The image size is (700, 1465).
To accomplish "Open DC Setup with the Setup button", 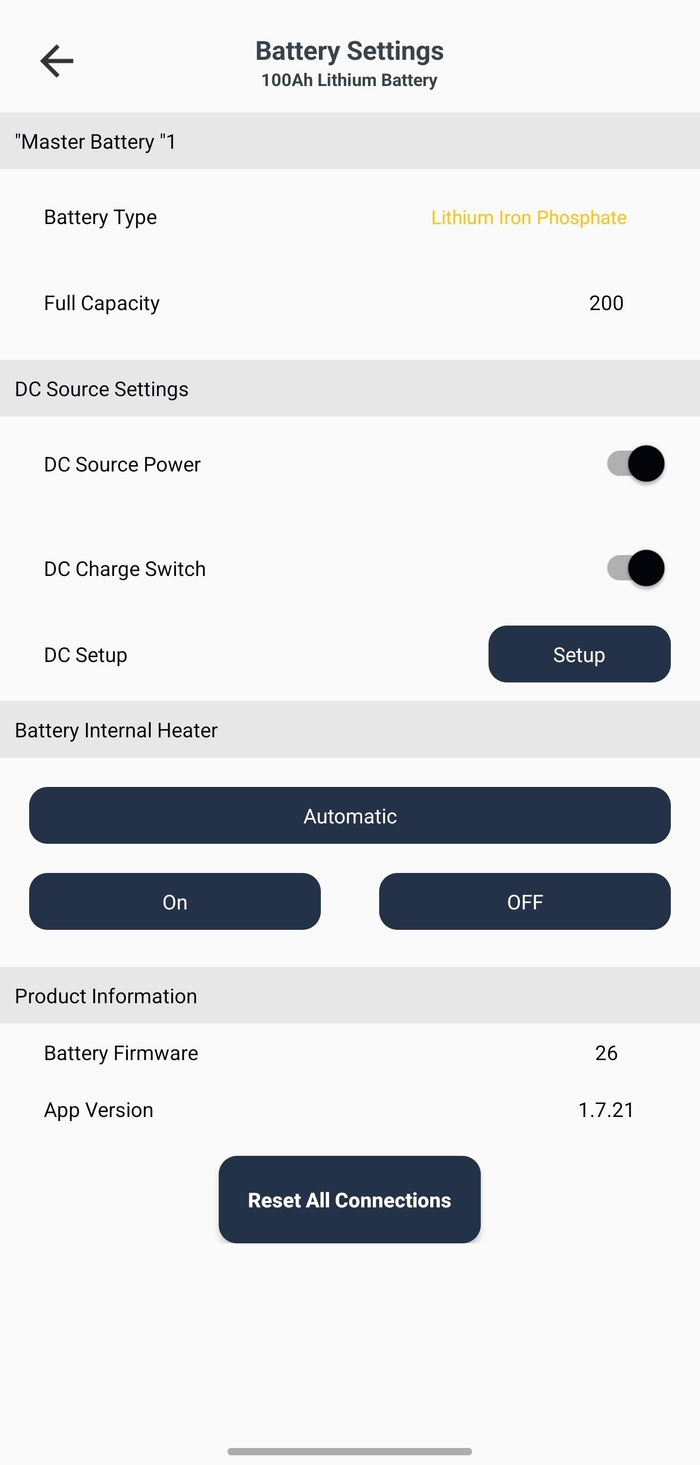I will [x=579, y=654].
